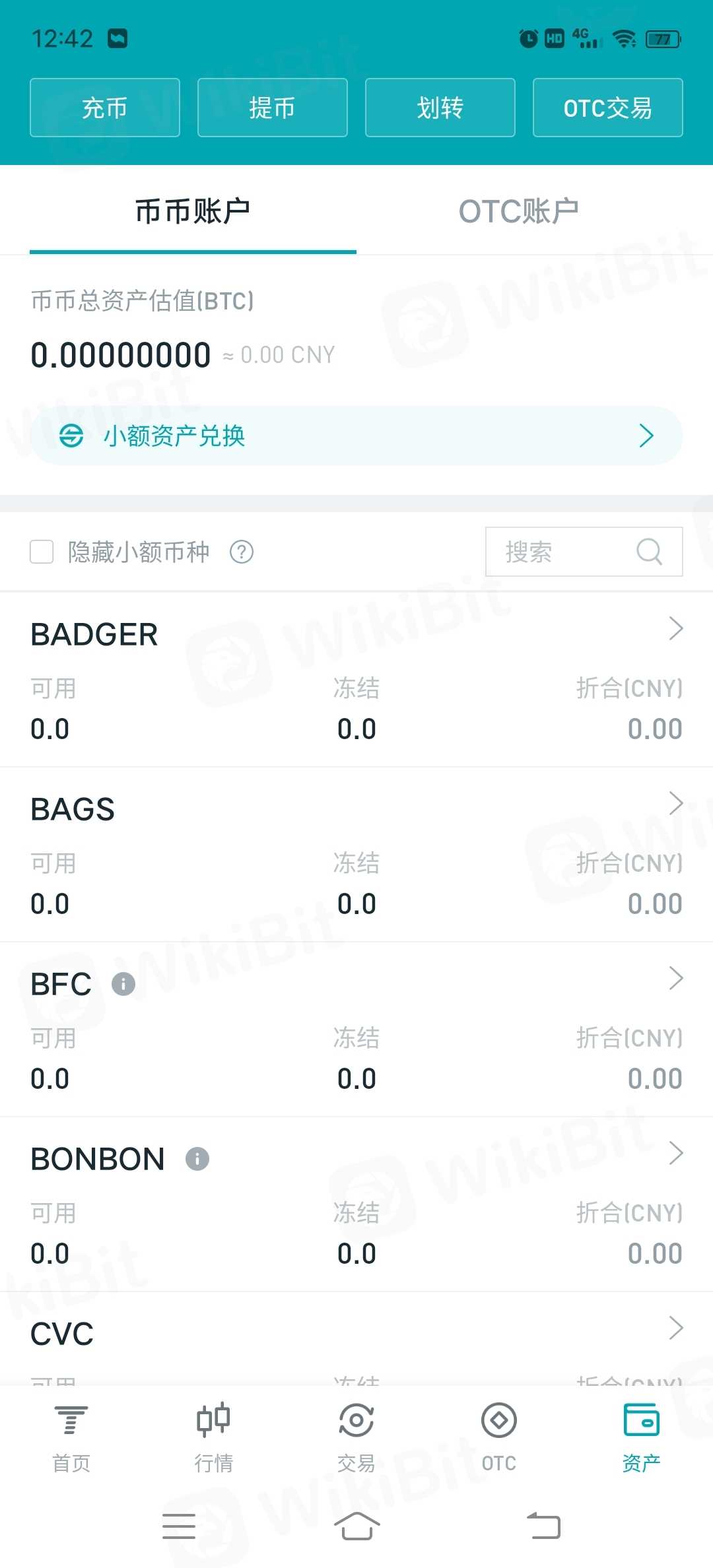Select the 划转 transfer button

pos(440,108)
